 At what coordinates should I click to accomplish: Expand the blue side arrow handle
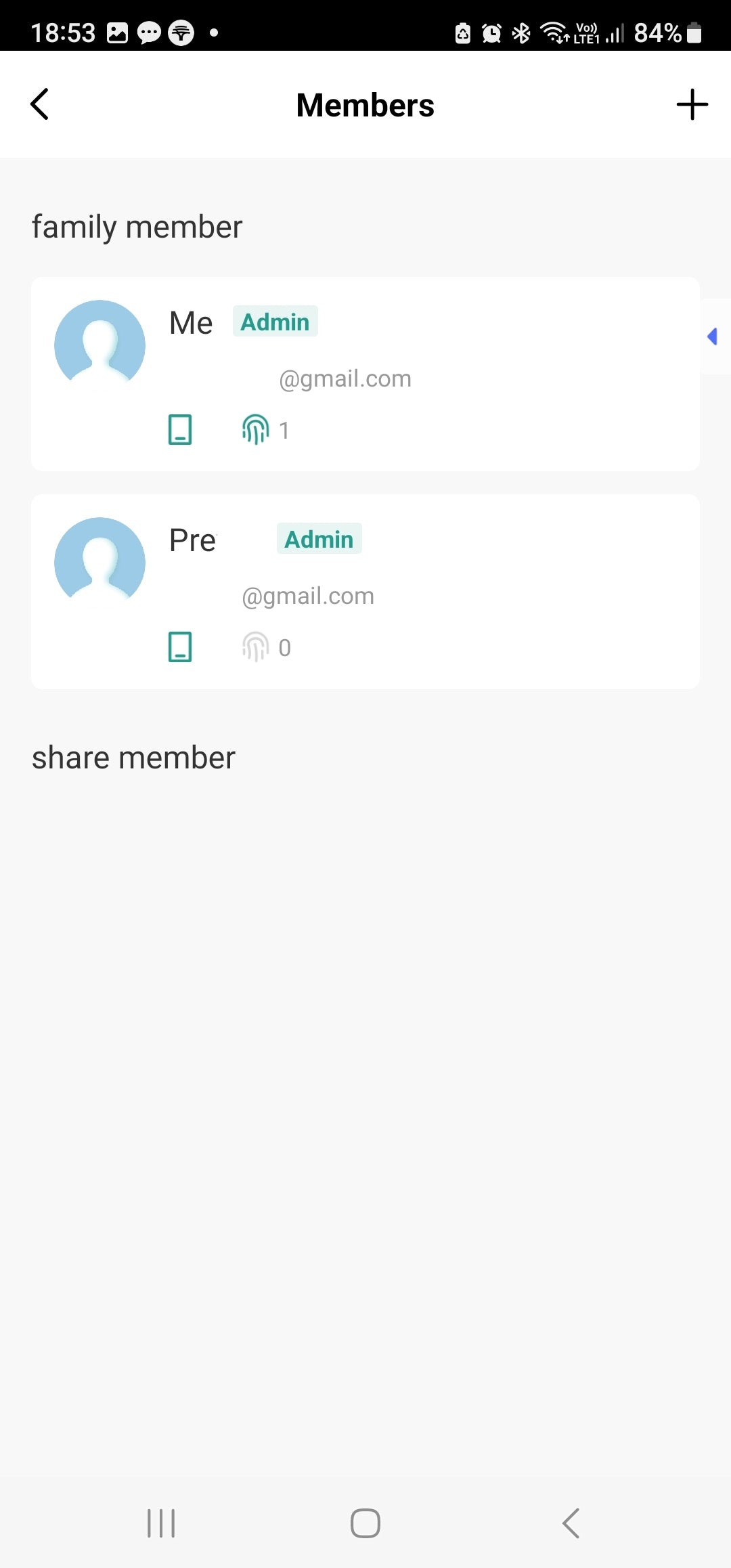(713, 336)
